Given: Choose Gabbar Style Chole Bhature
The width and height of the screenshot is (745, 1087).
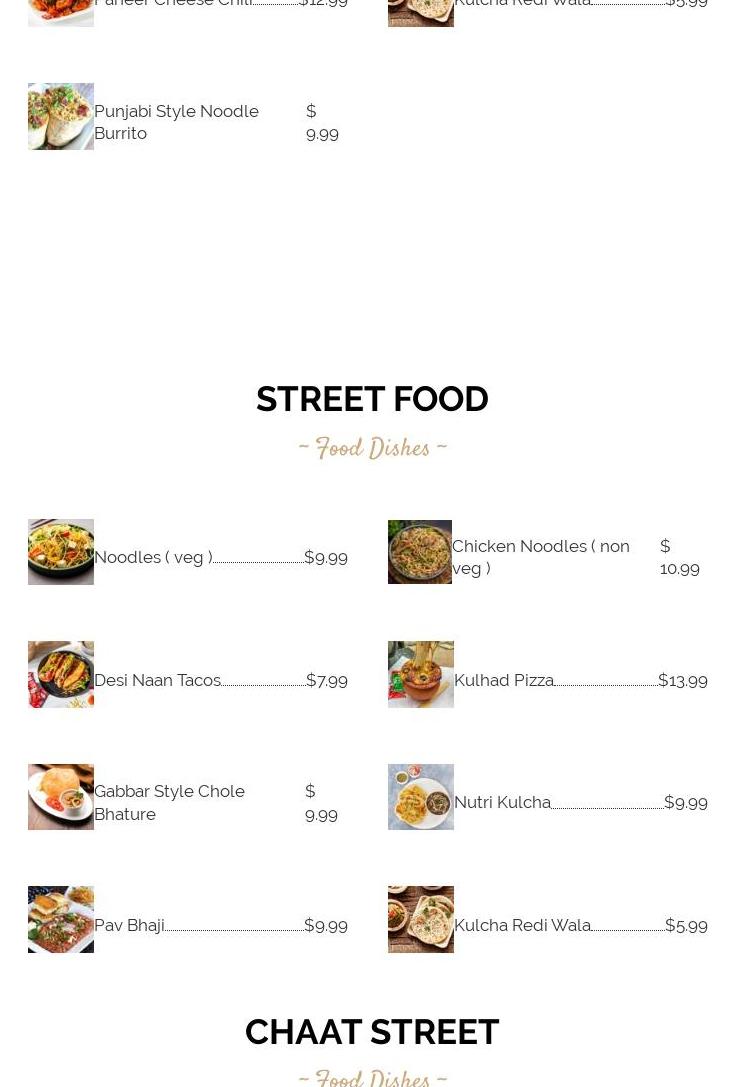Looking at the screenshot, I should (169, 802).
